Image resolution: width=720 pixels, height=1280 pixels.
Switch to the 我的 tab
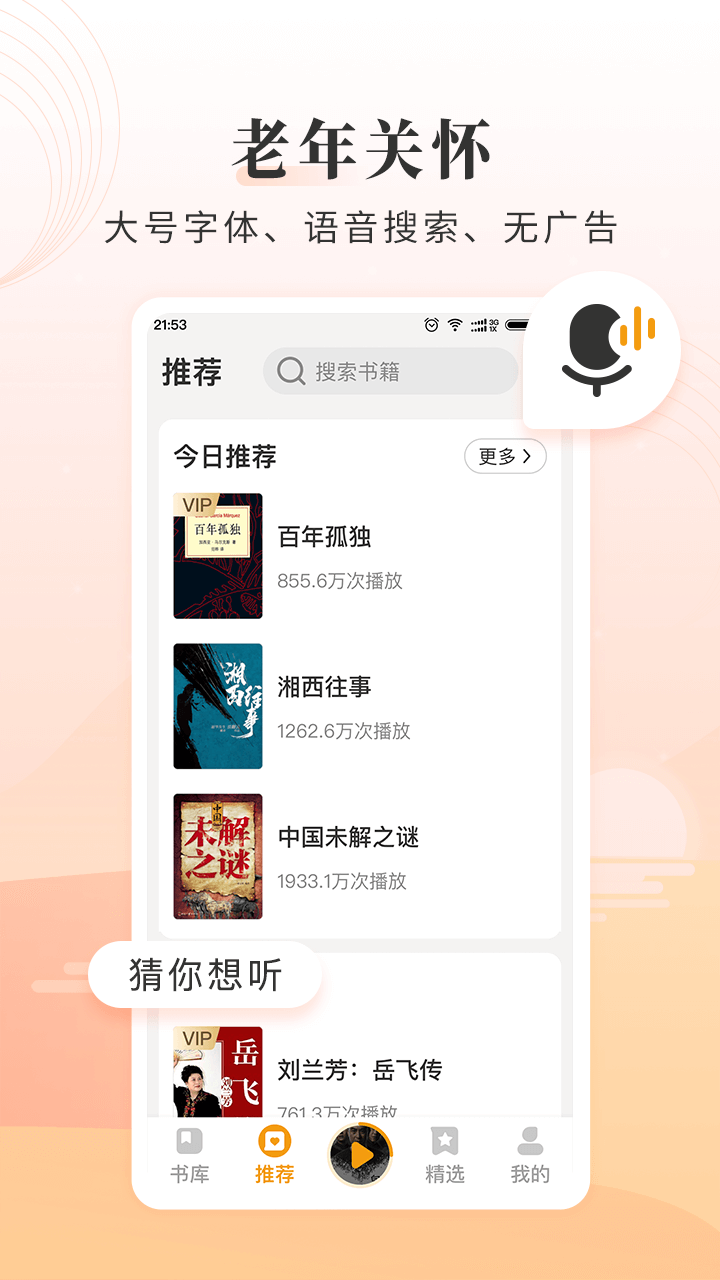[x=530, y=1155]
